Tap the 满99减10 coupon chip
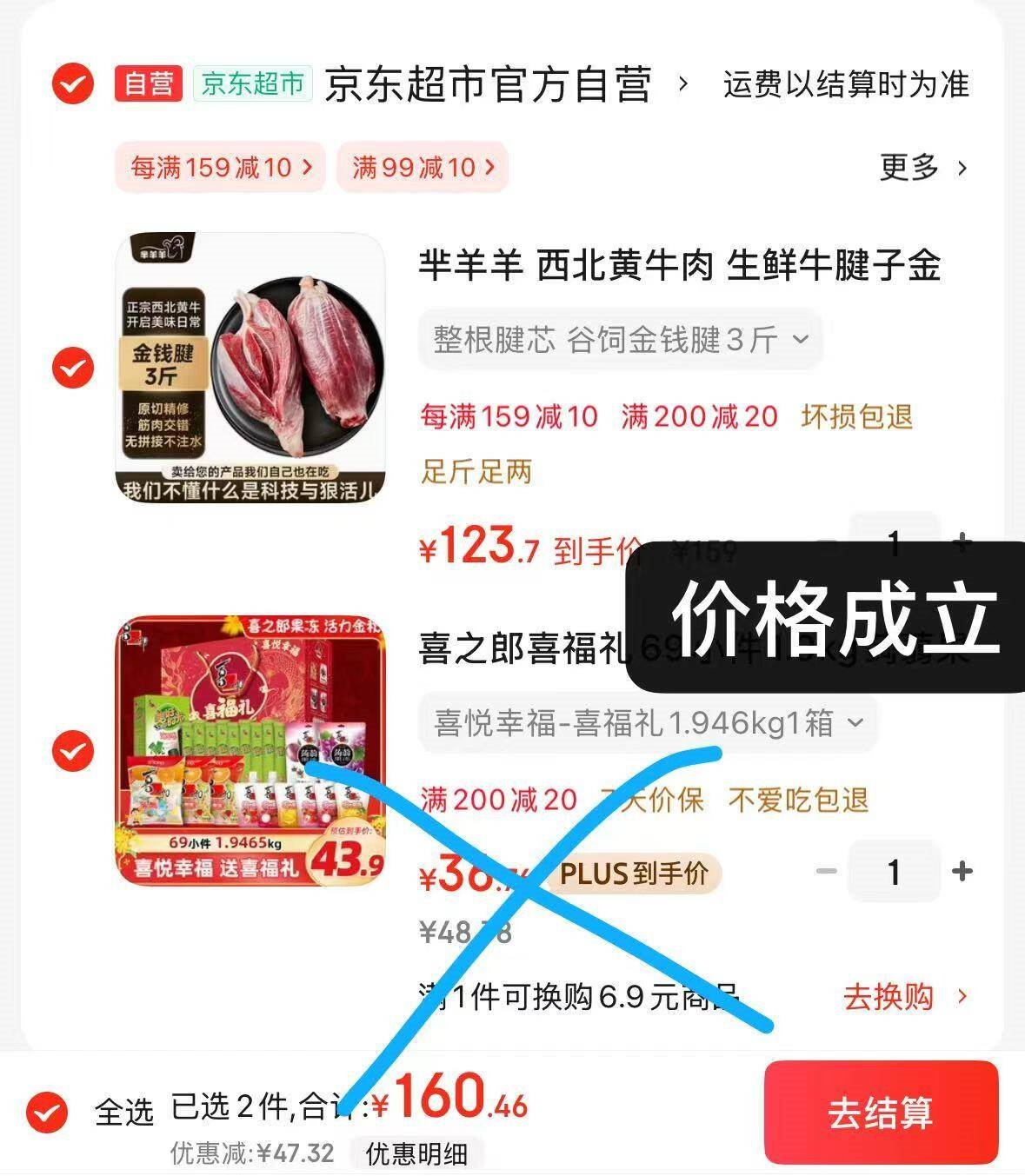Screen dimensions: 1025x1176 423,167
